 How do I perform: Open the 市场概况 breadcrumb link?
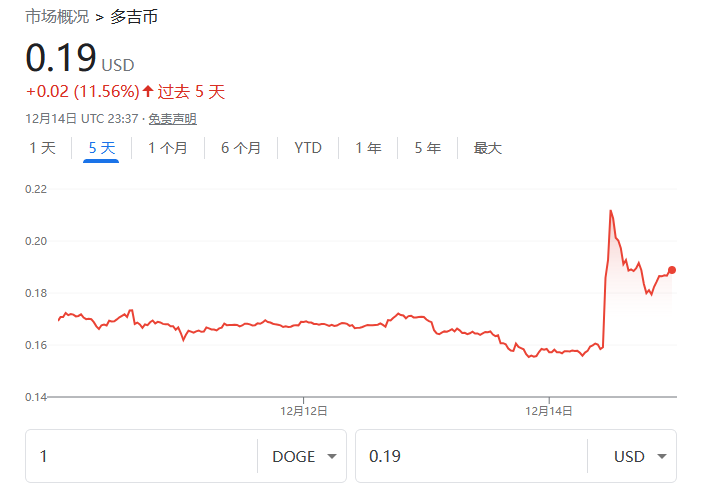pos(57,17)
